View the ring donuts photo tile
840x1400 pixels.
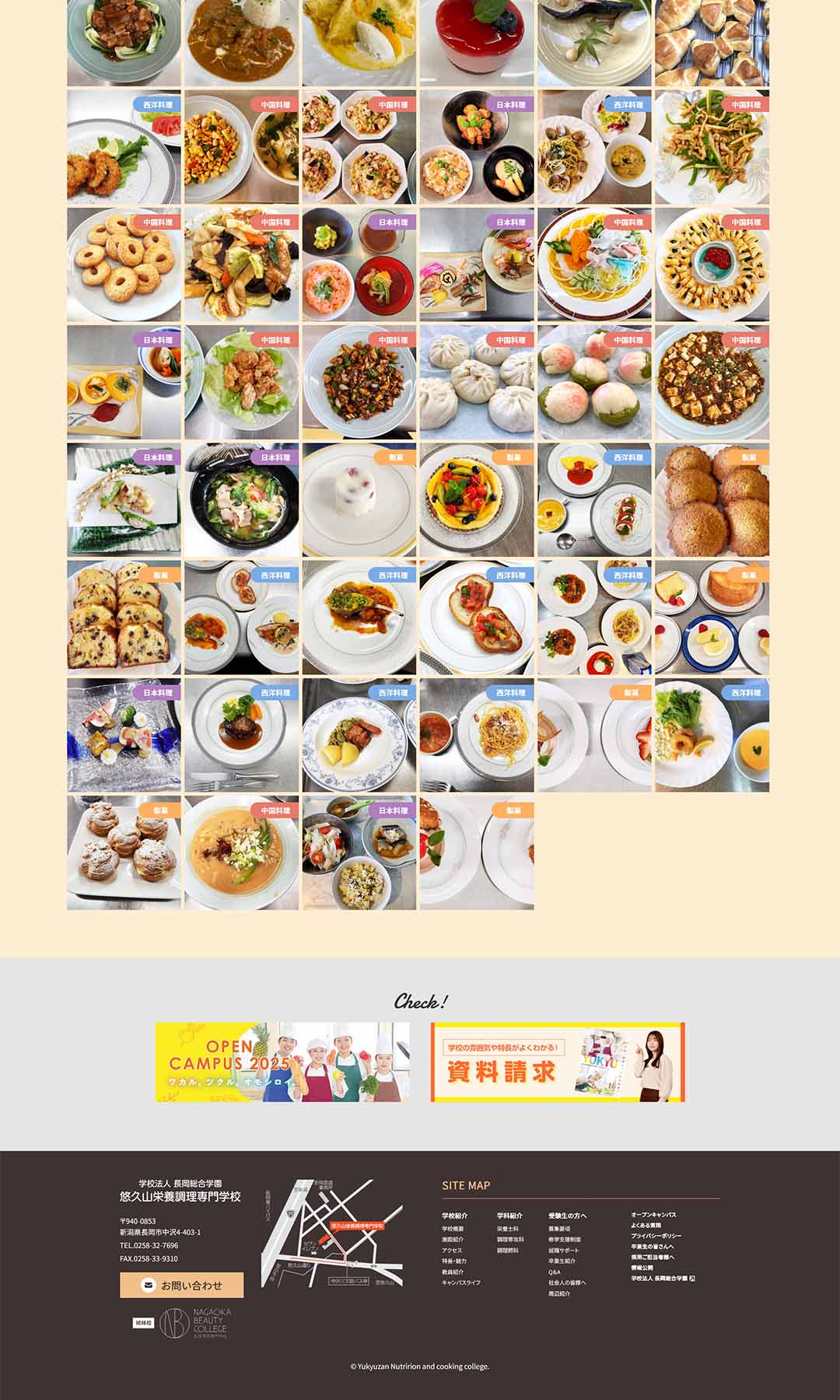(x=124, y=265)
